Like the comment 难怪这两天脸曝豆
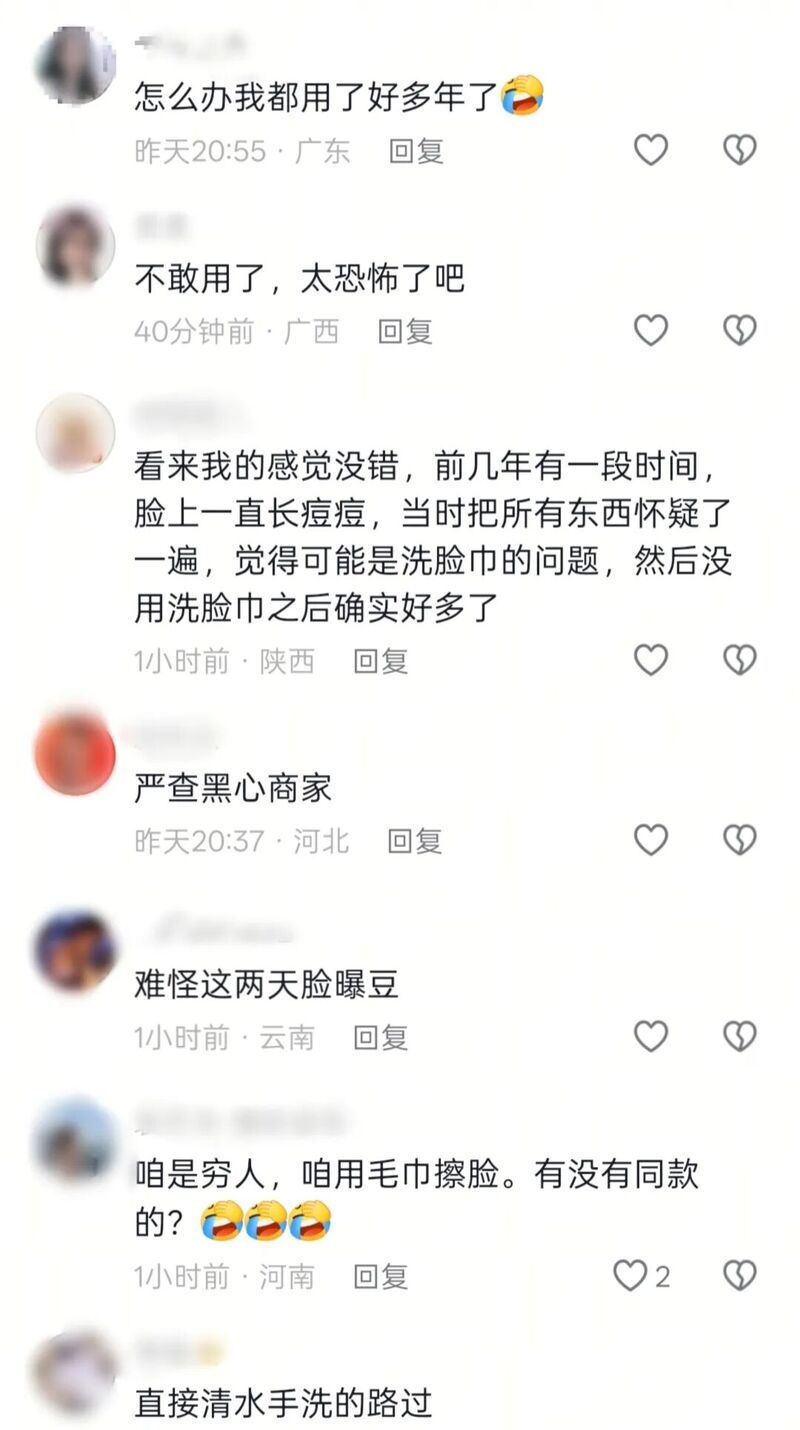The height and width of the screenshot is (1430, 800). 651,1036
